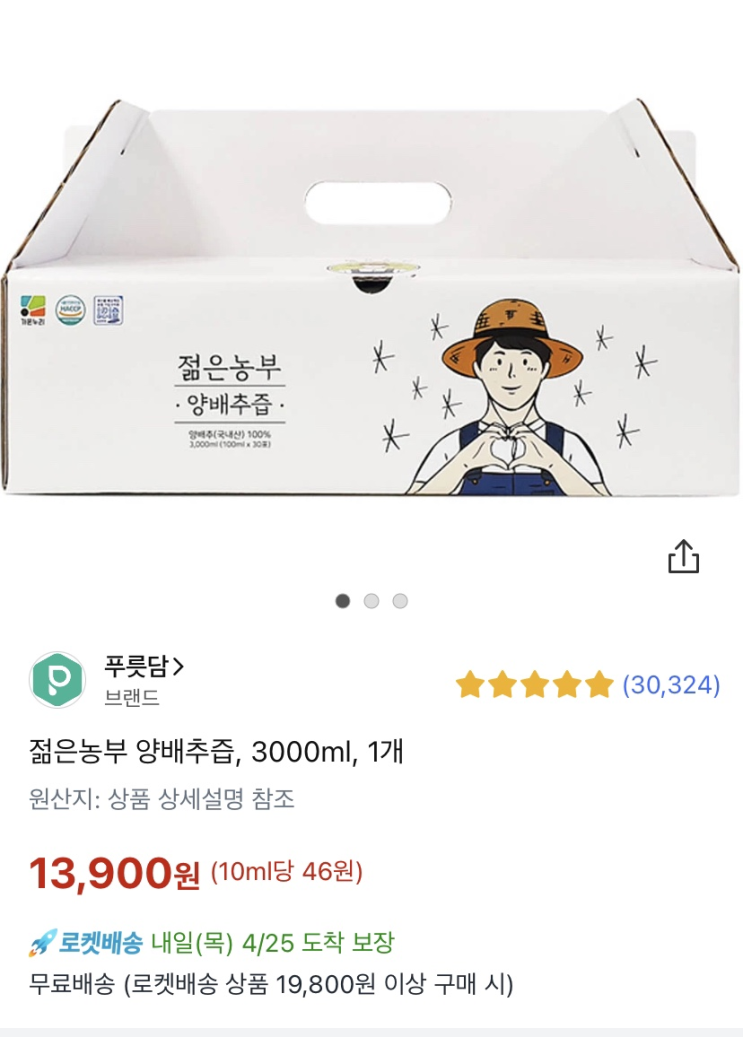Jump to the second product image dot

pos(371,601)
